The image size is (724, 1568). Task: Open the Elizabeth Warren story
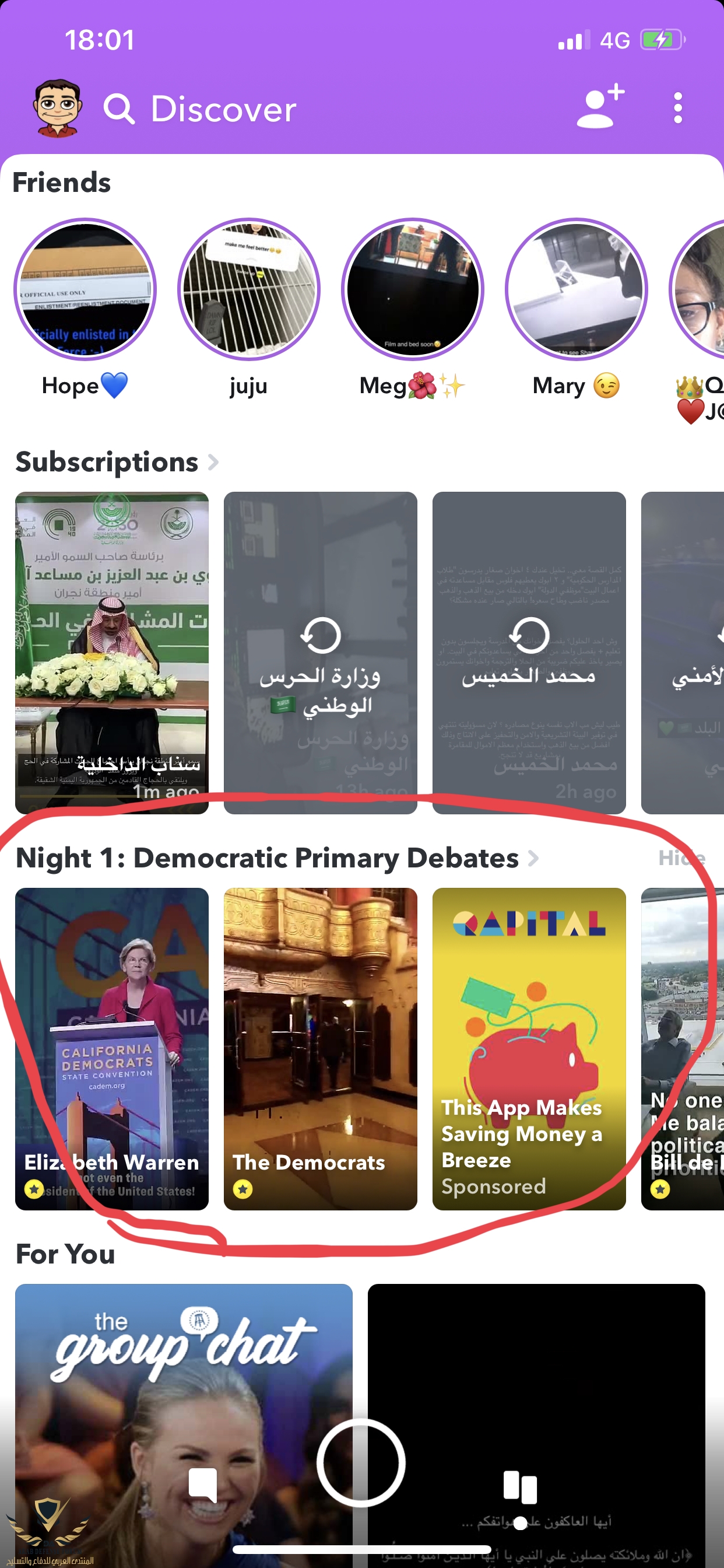112,1048
